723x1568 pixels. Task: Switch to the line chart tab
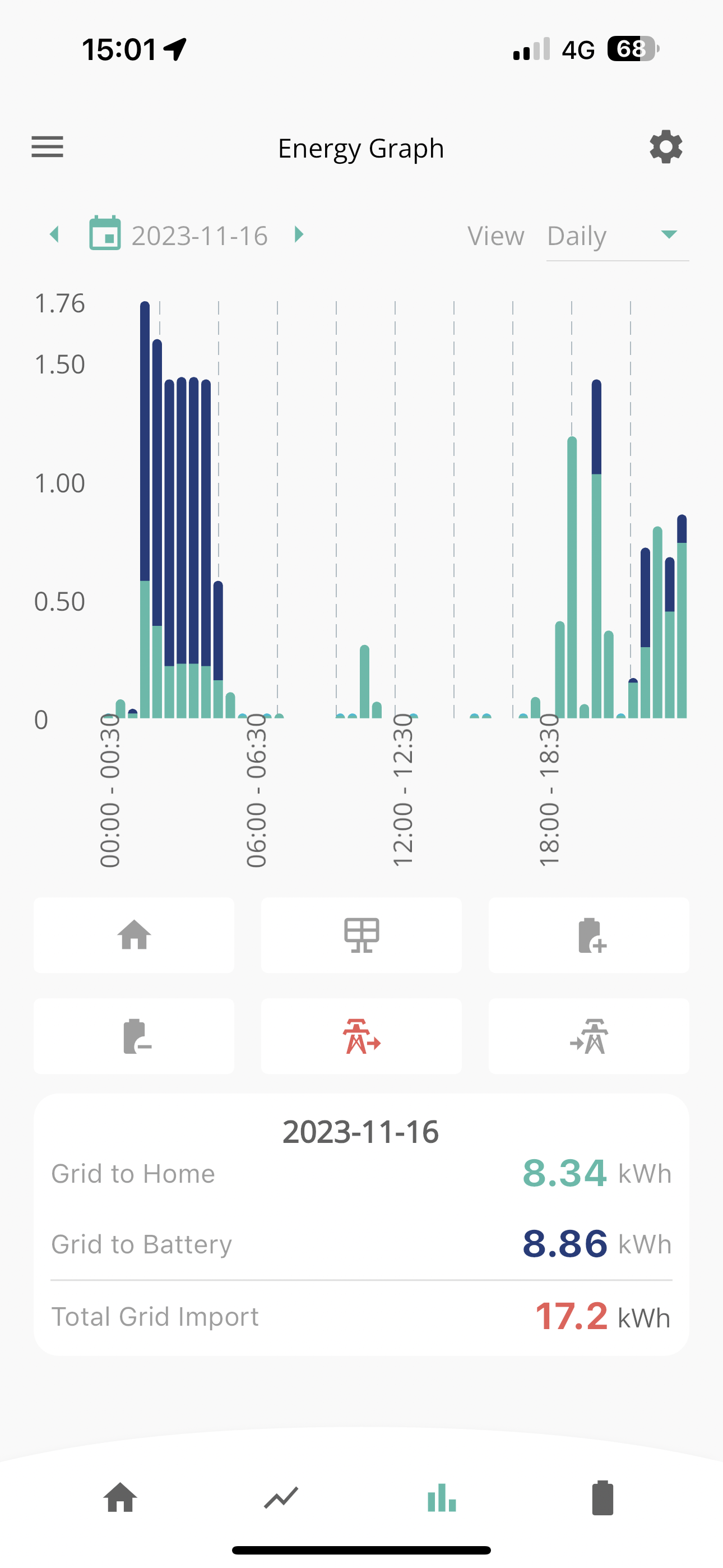(x=281, y=1497)
